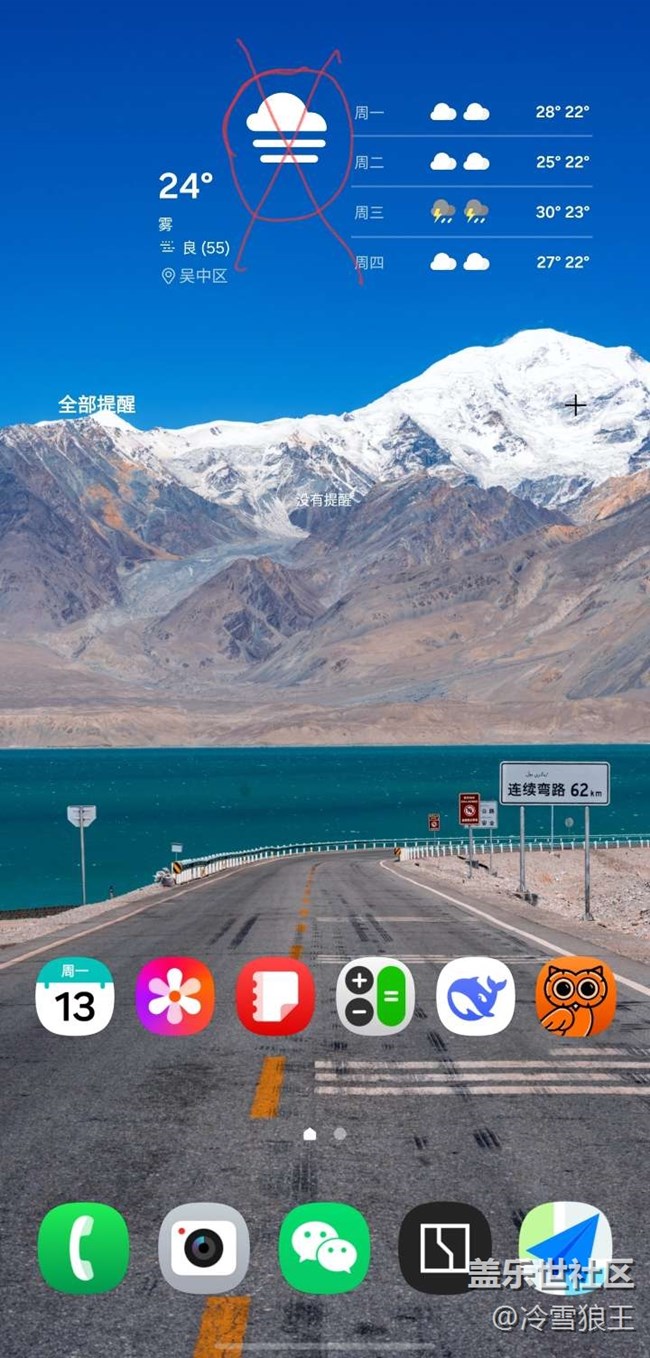Open the Calculator app
Screen dimensions: 650x1358
[375, 996]
